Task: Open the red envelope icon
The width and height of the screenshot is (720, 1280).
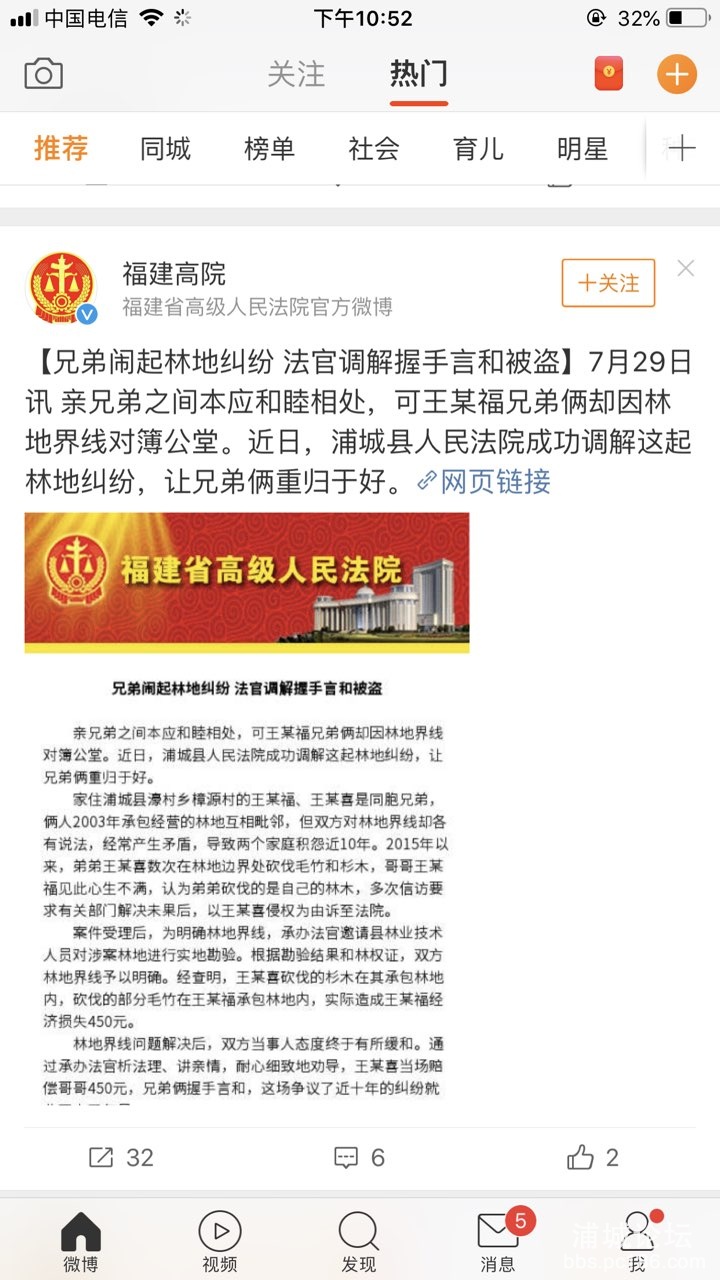Action: pos(608,74)
